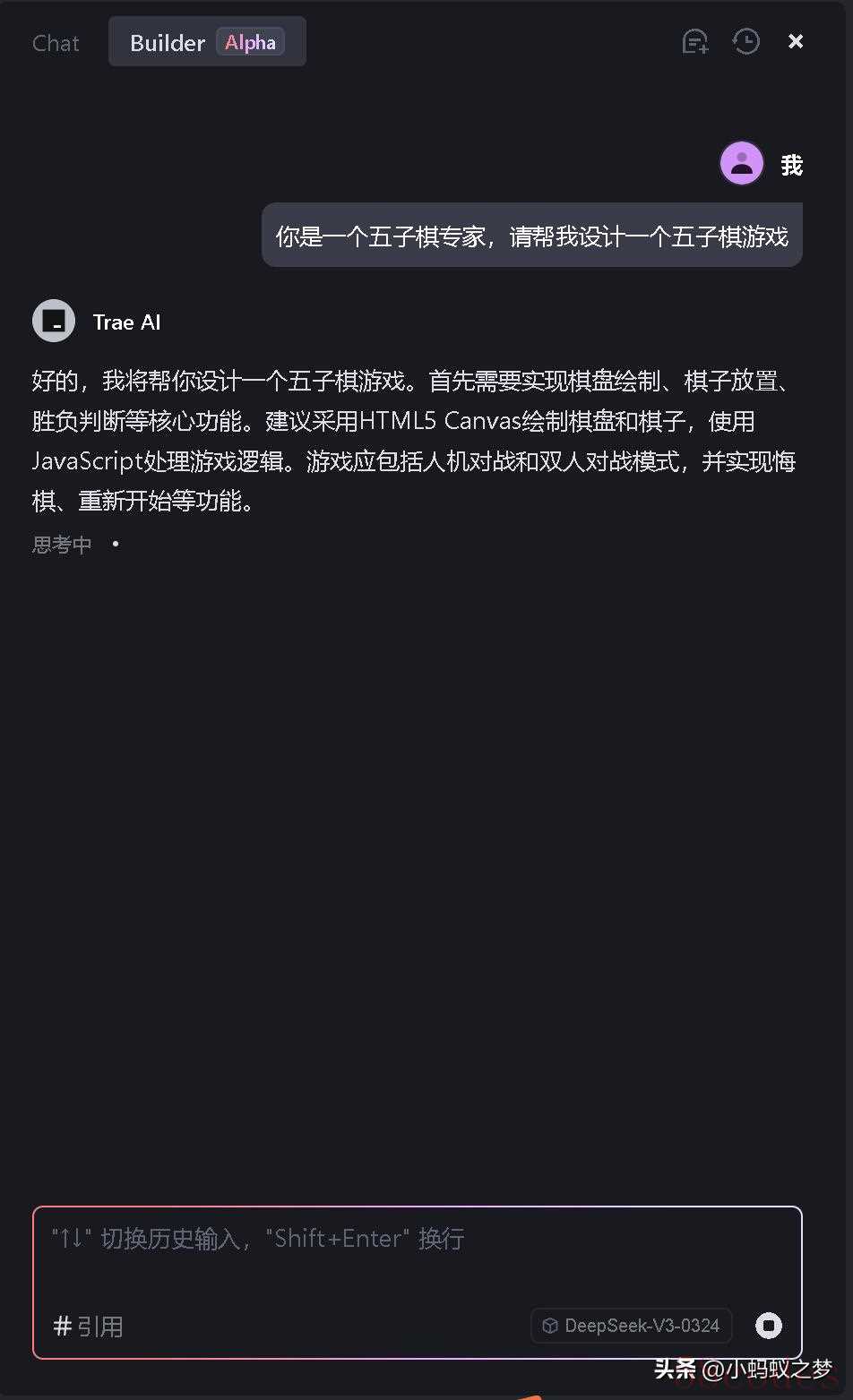
Task: Close the Trae AI panel
Action: (x=795, y=41)
